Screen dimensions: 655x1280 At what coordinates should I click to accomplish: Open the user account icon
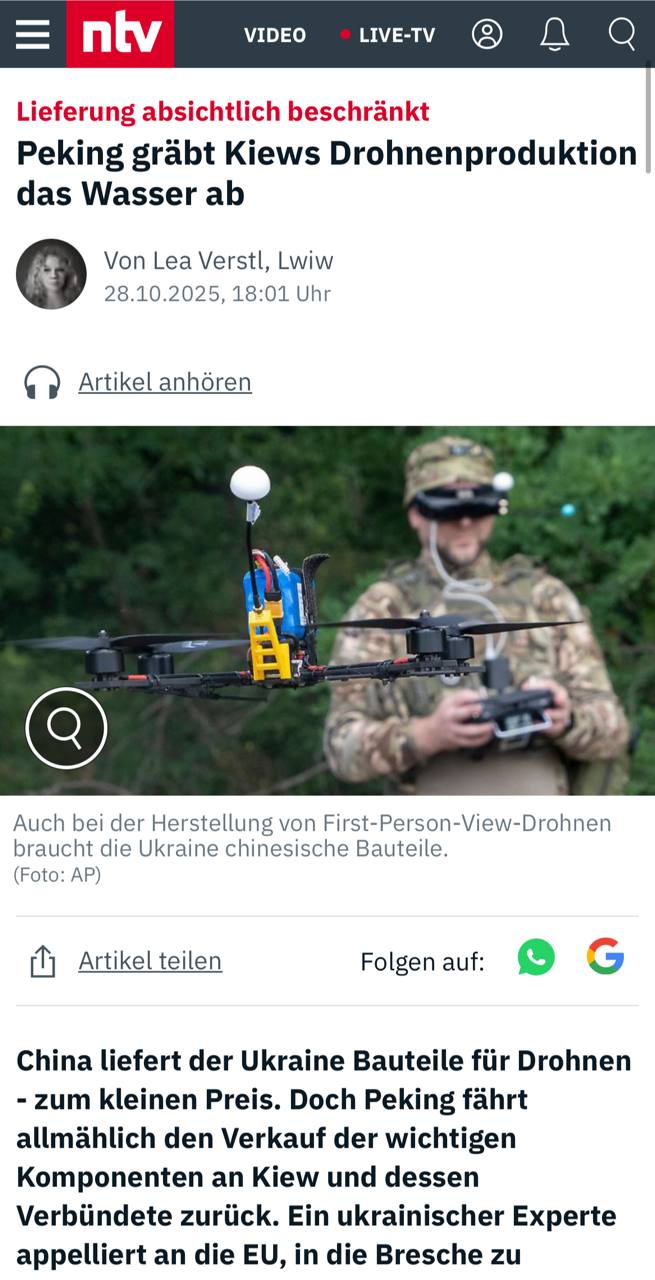coord(487,34)
